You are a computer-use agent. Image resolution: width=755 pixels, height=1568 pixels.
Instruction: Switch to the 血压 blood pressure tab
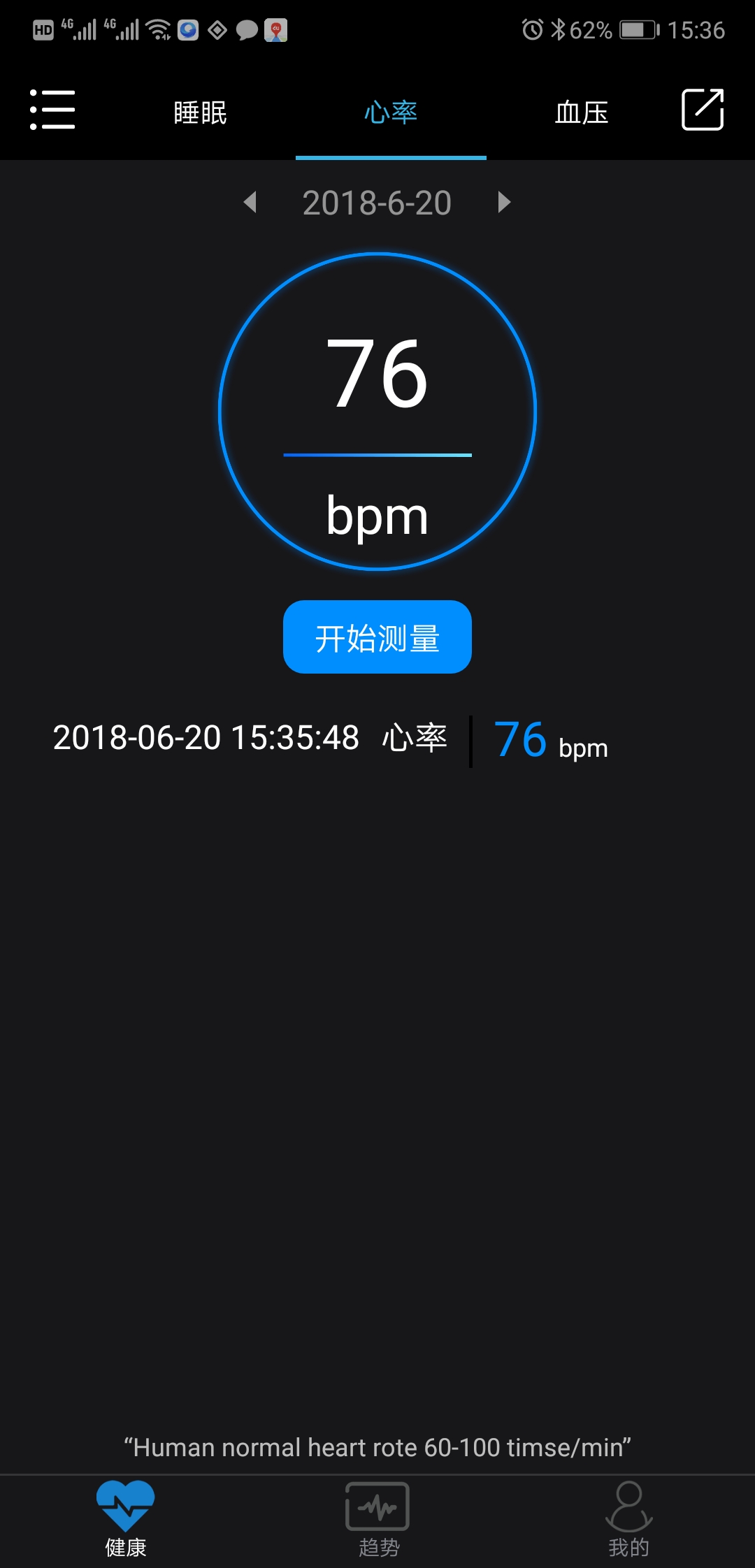582,112
